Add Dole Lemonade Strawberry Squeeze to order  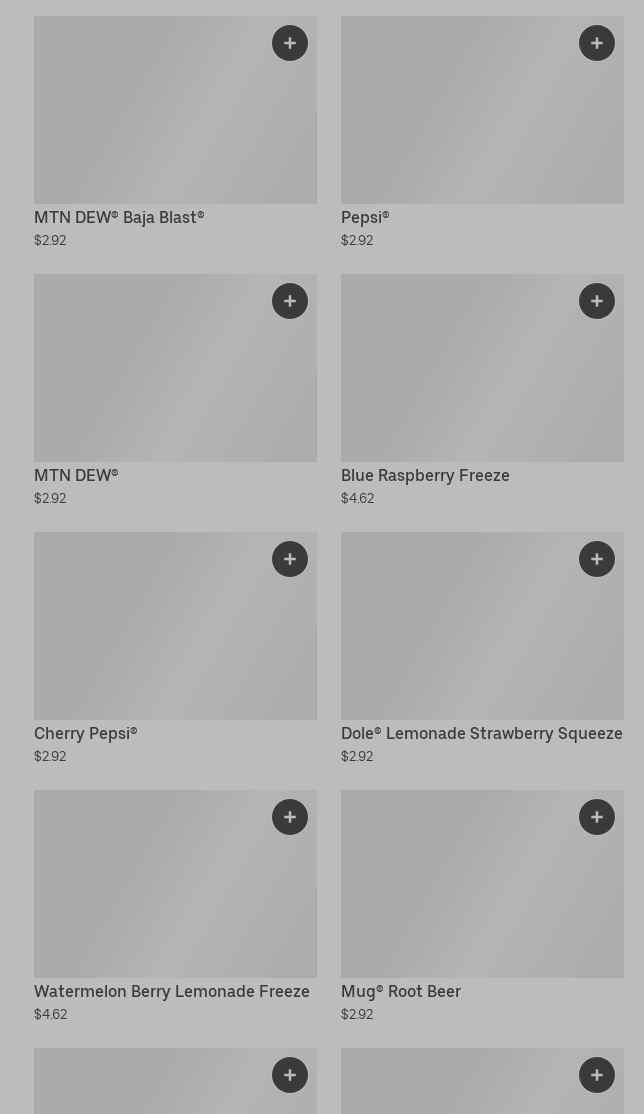click(597, 559)
